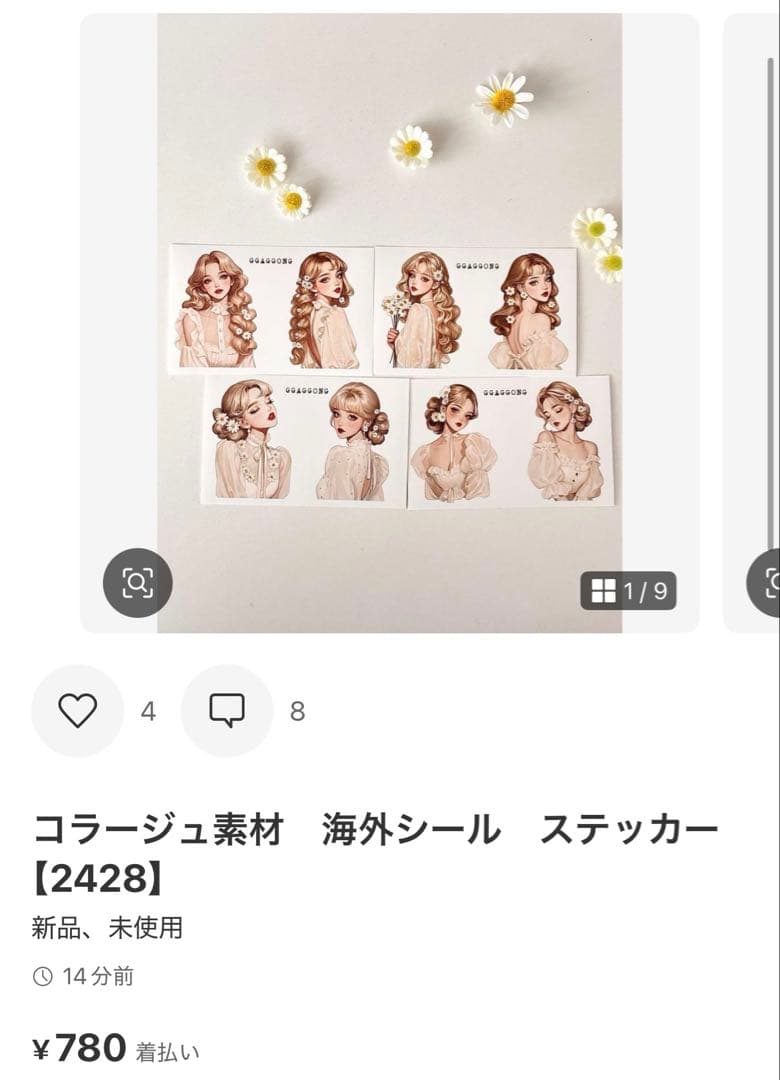Tap the image search magnifier on the photo
The height and width of the screenshot is (1080, 780).
click(x=136, y=584)
